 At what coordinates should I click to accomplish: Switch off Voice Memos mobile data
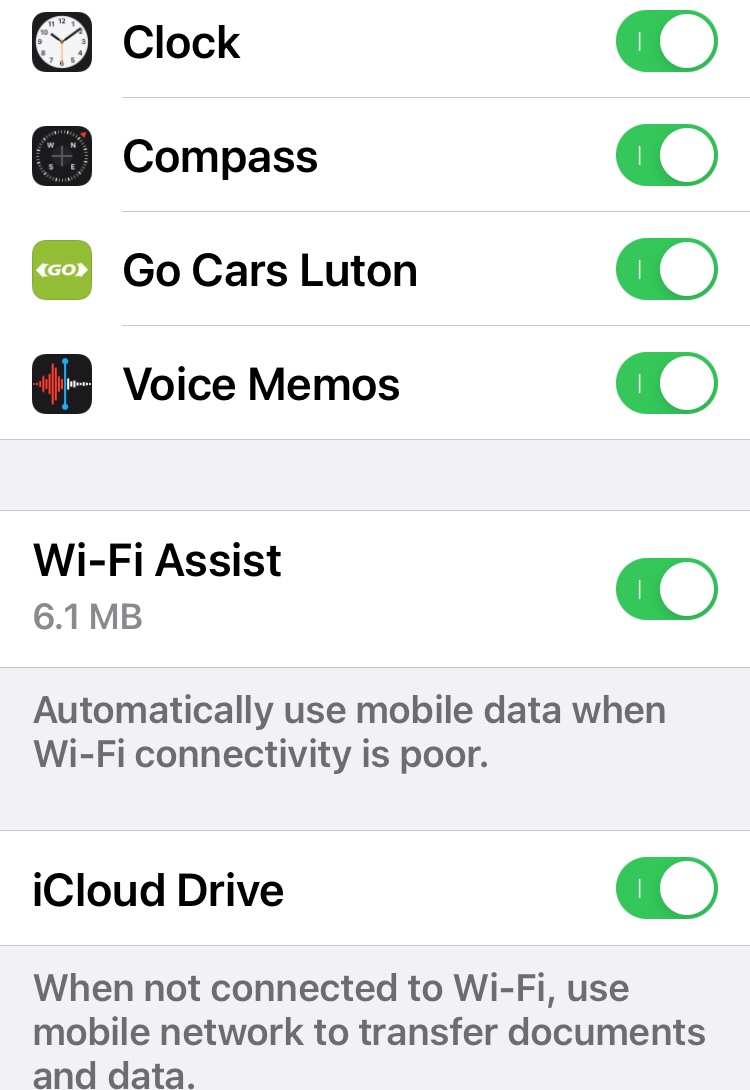coord(667,385)
